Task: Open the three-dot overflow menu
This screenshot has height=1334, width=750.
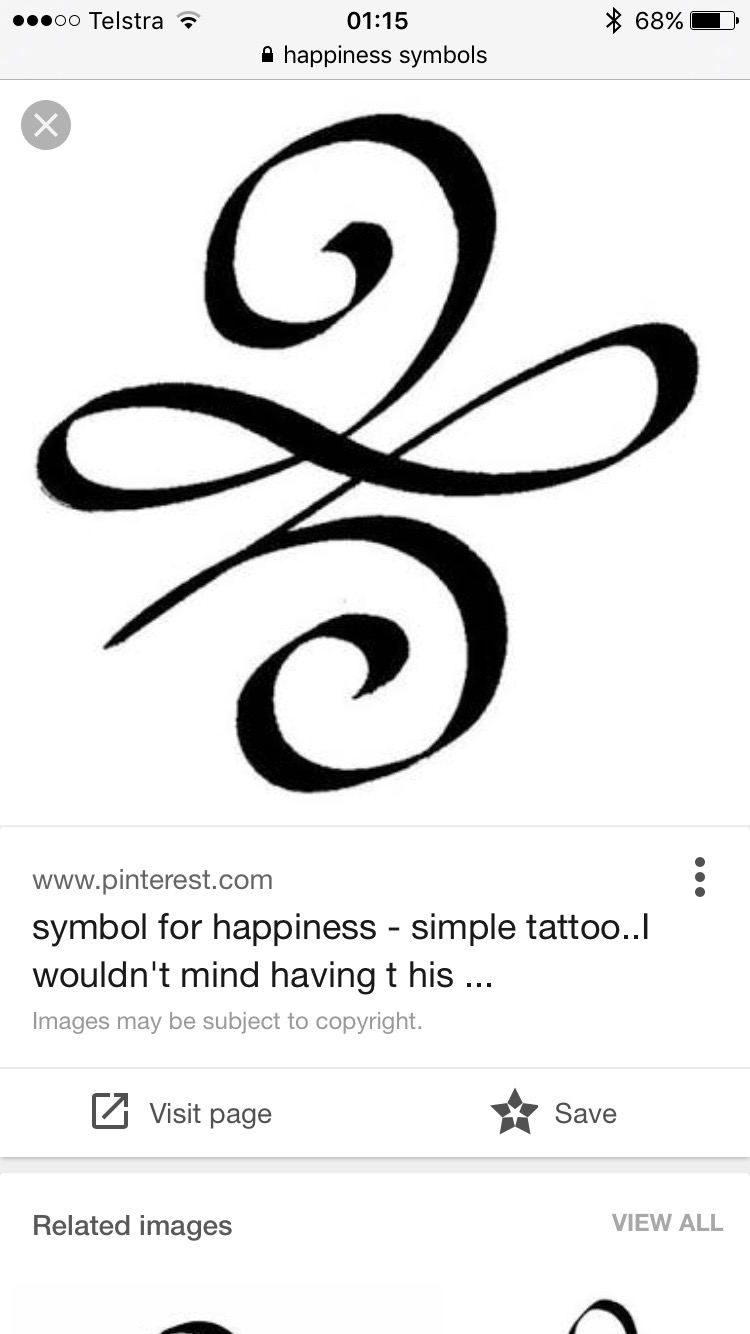Action: pos(700,877)
